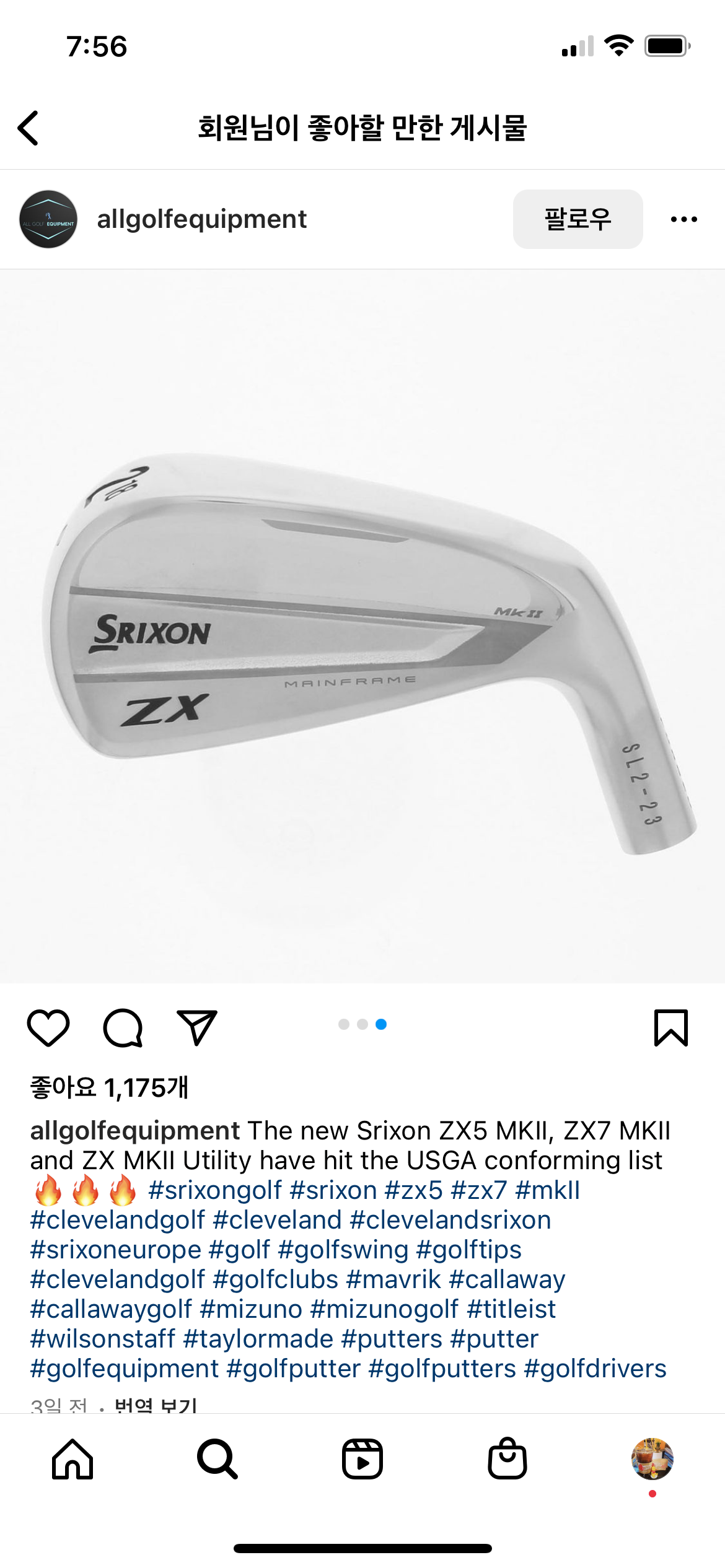Open my profile tab
Screen dimensions: 725x1568
652,1459
